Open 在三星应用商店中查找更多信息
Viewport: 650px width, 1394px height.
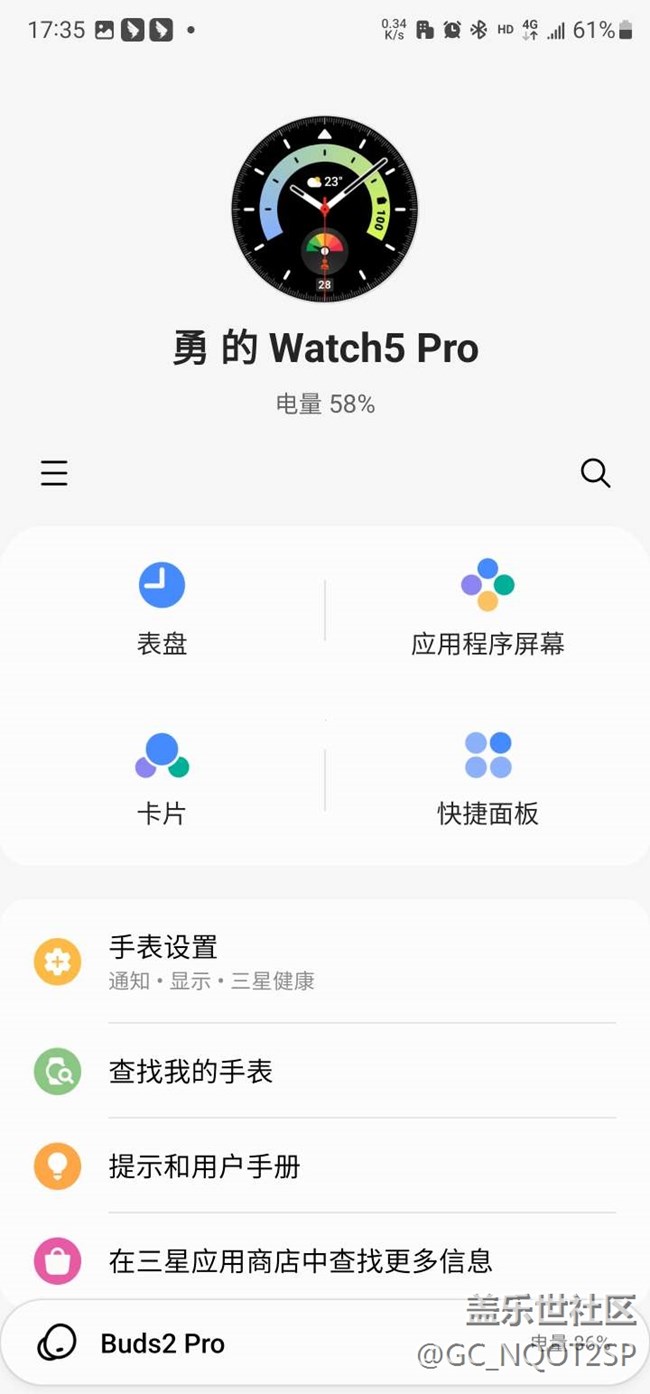325,1260
